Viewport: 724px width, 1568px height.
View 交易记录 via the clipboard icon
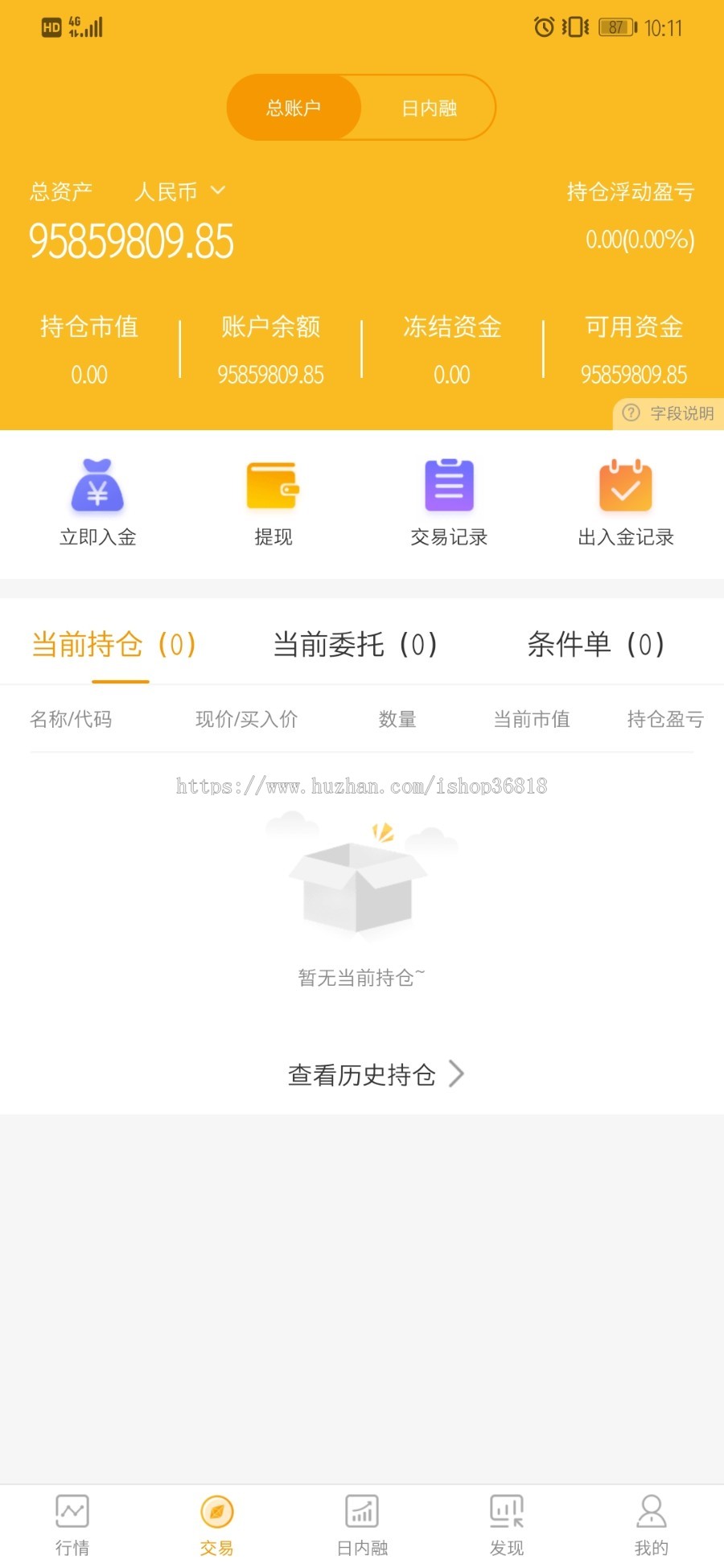(448, 483)
